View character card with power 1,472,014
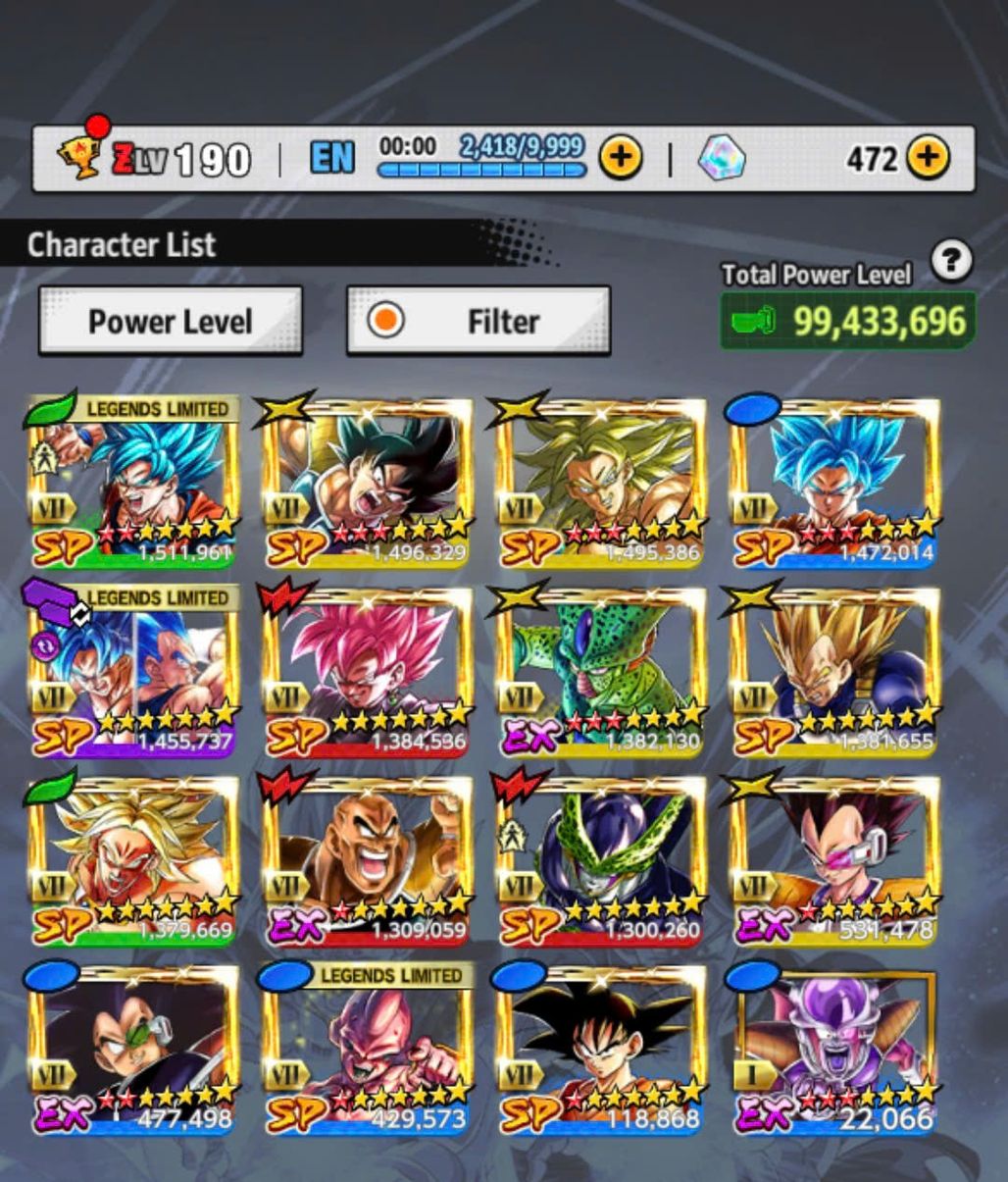 (x=832, y=481)
